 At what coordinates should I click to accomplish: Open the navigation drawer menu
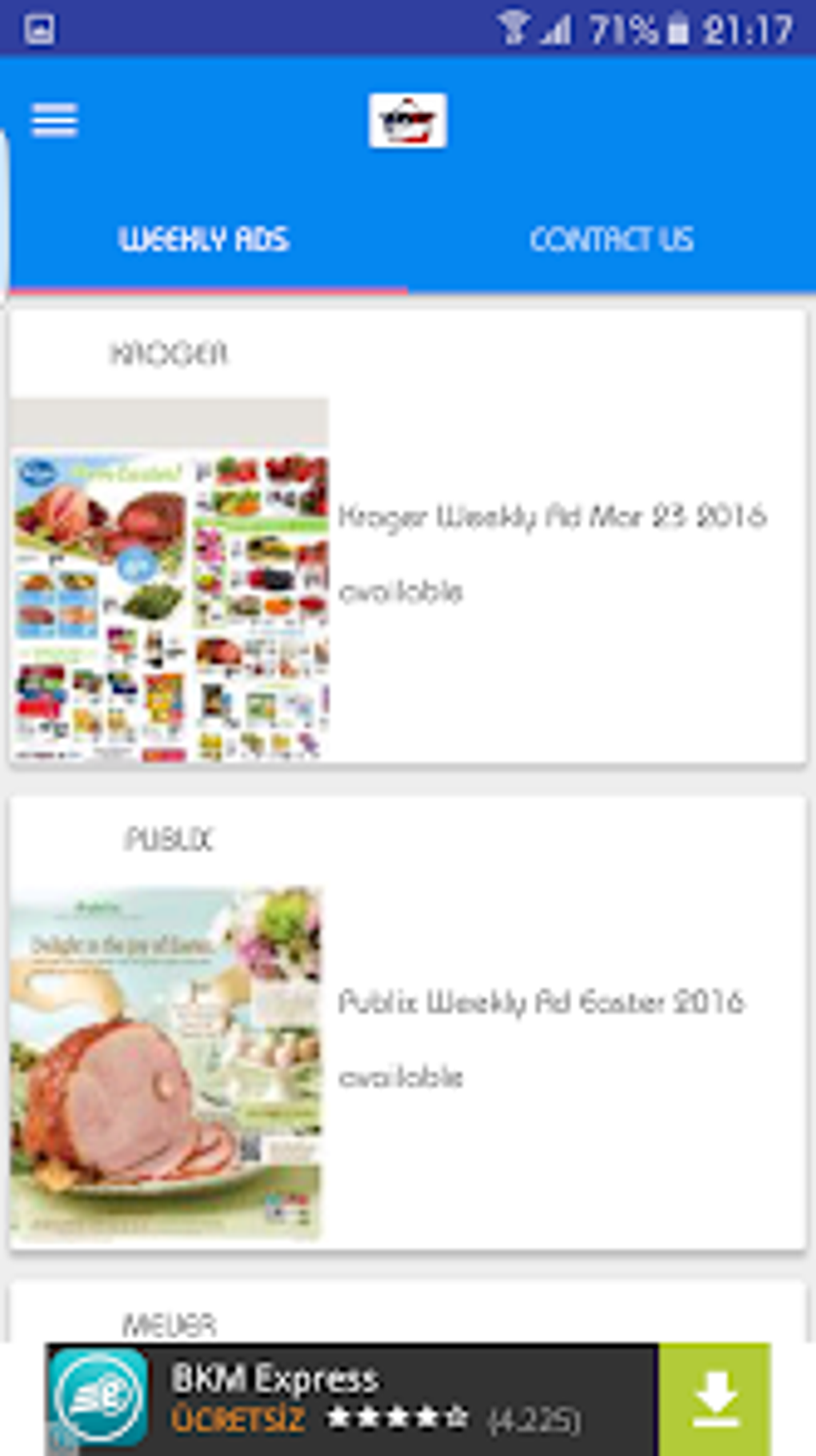click(x=54, y=118)
